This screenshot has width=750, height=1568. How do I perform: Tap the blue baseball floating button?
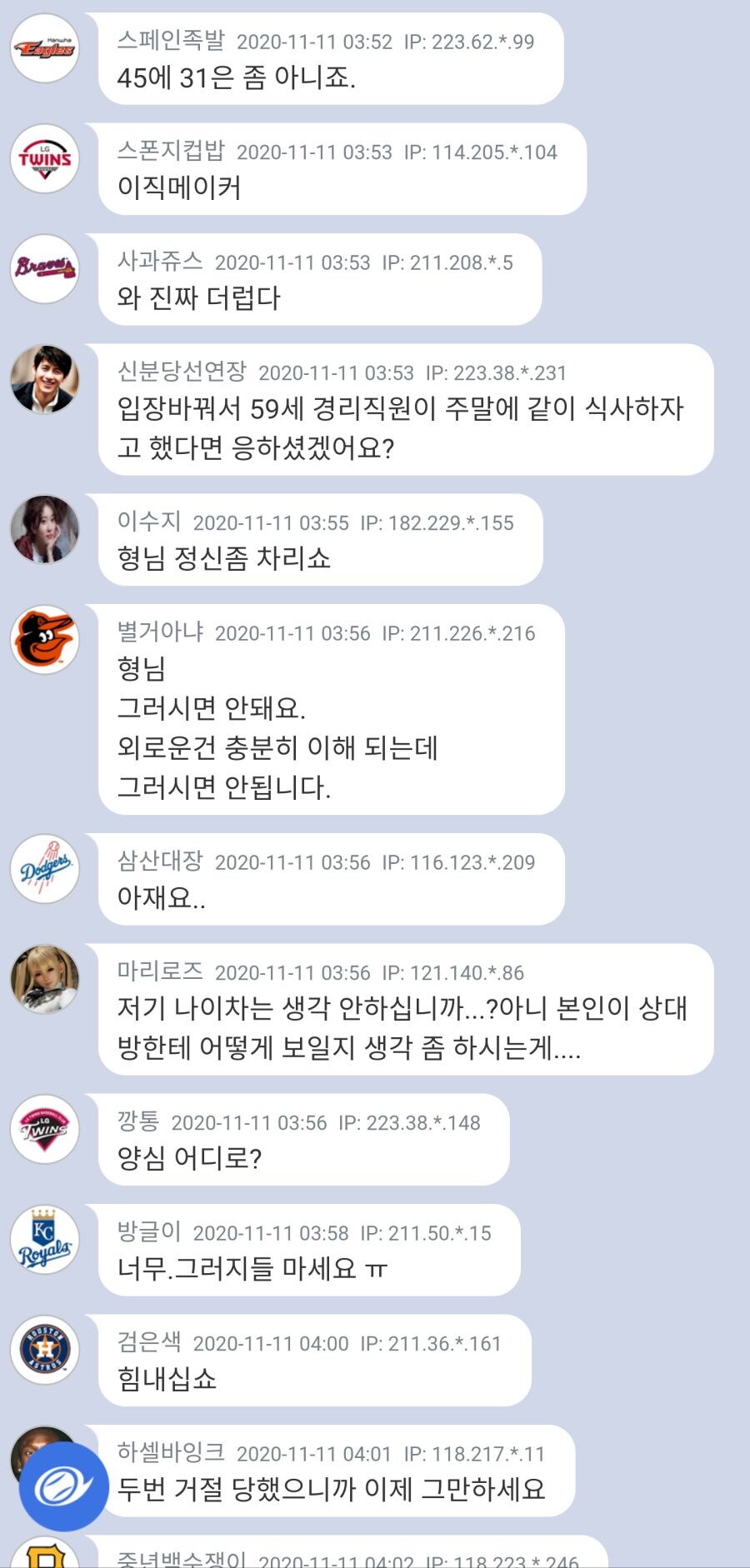click(x=63, y=1486)
